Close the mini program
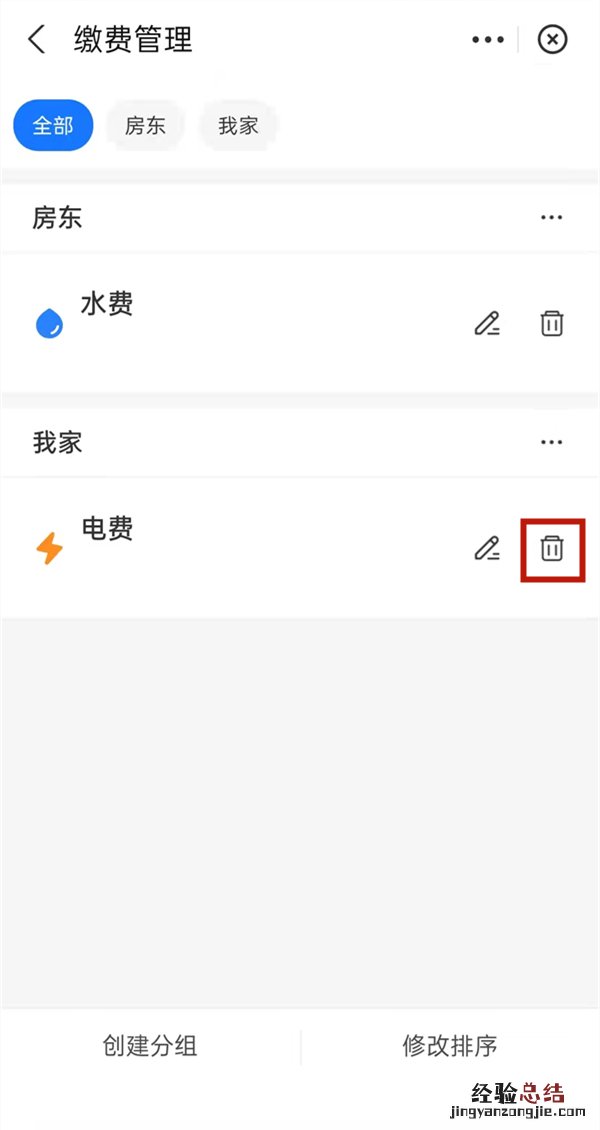 click(552, 40)
